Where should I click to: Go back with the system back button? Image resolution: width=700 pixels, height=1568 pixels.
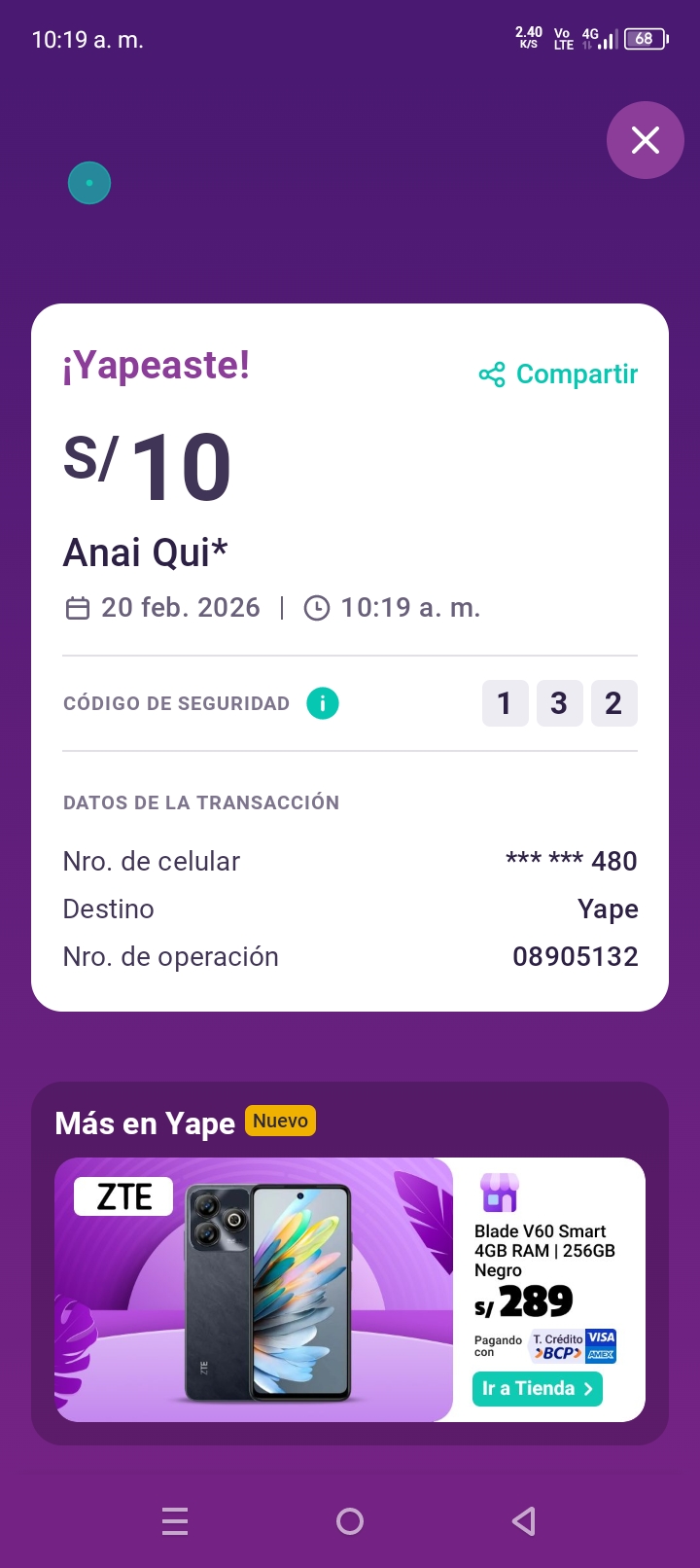[x=524, y=1520]
